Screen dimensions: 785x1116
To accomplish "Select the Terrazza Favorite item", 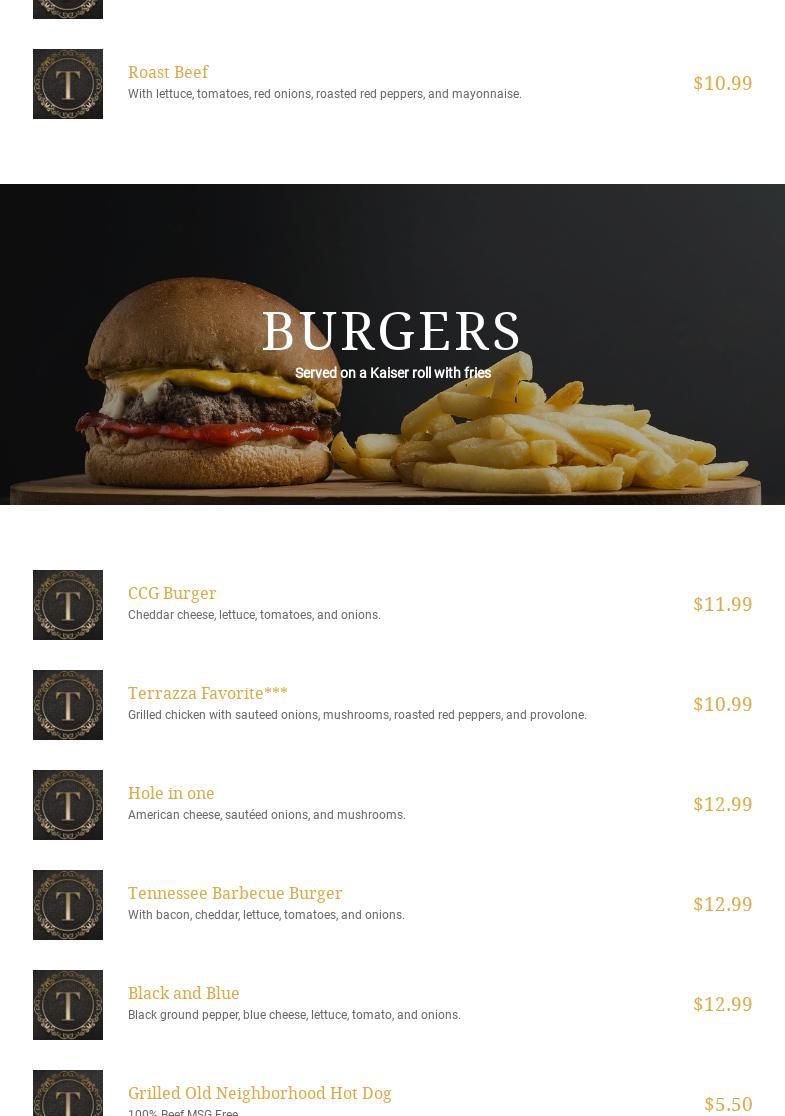I will click(x=208, y=694).
